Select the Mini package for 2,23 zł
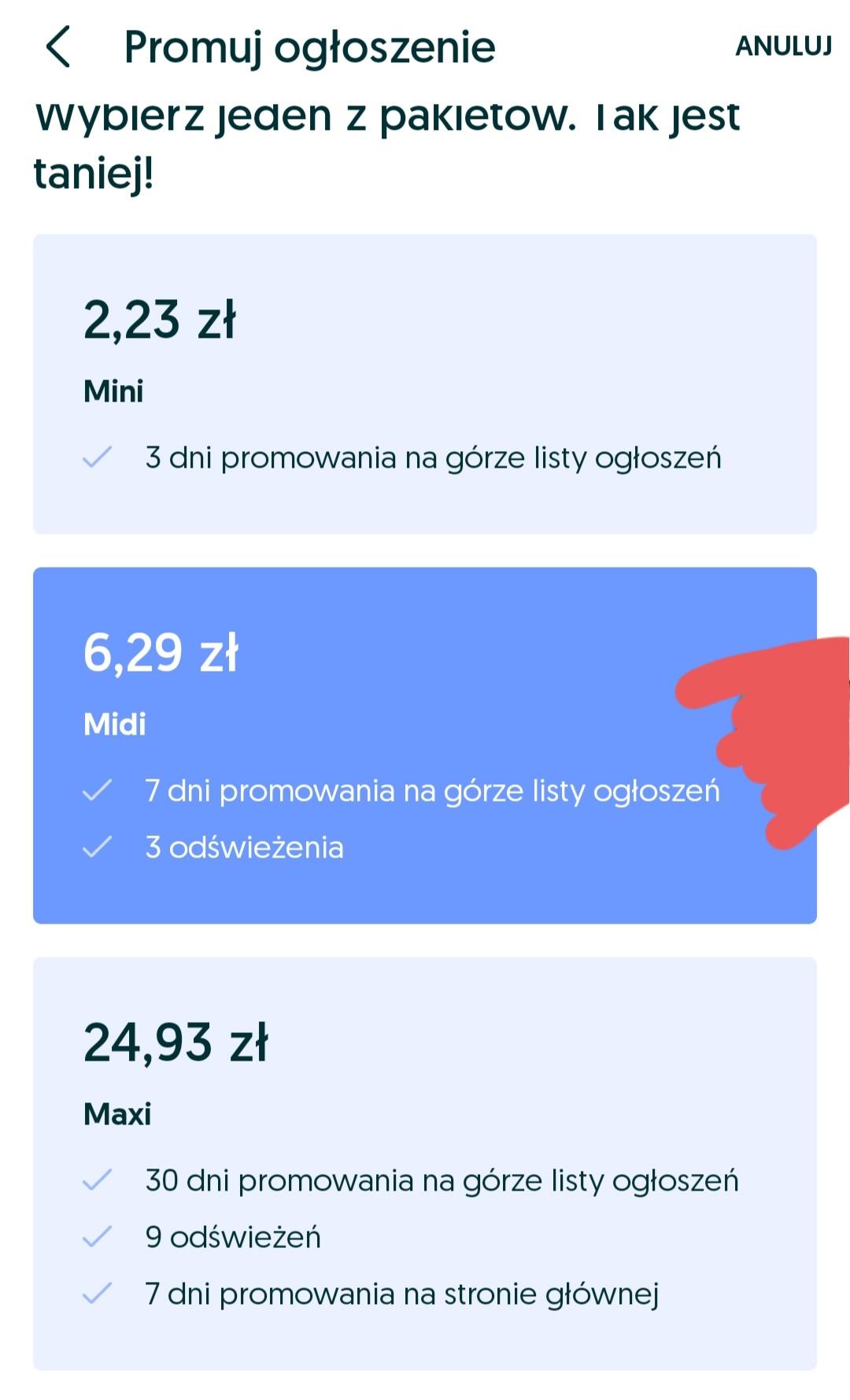The image size is (850, 1400). click(x=425, y=383)
